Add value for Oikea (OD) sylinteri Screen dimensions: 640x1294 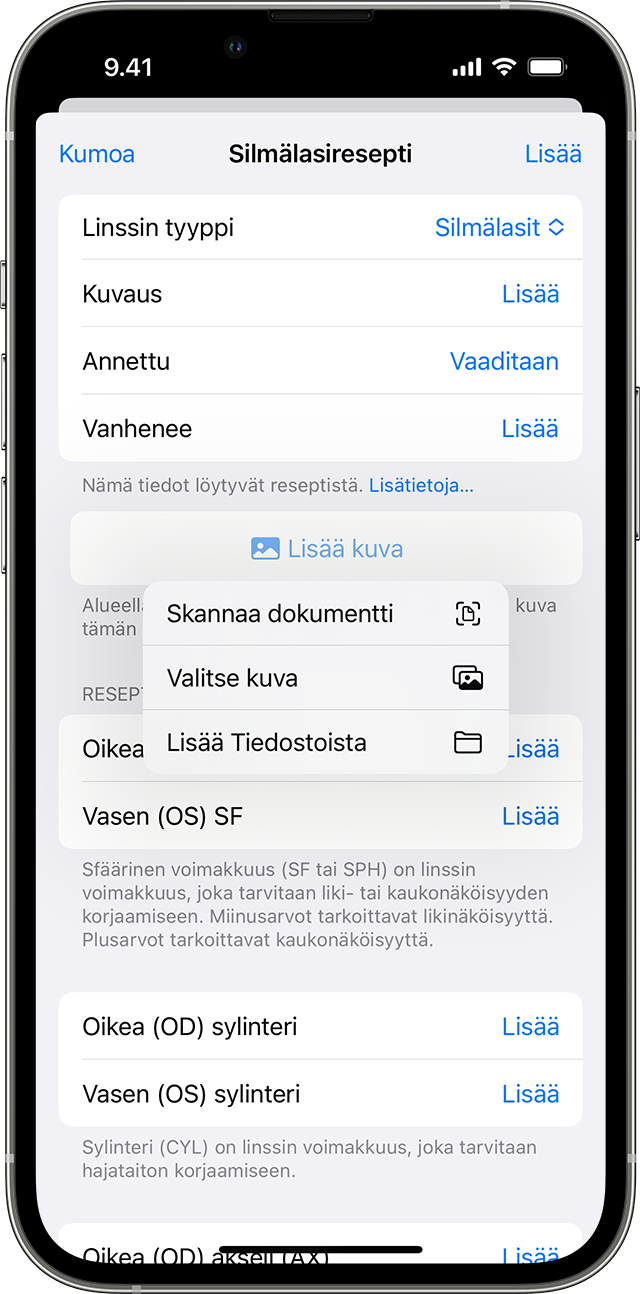[x=530, y=1027]
